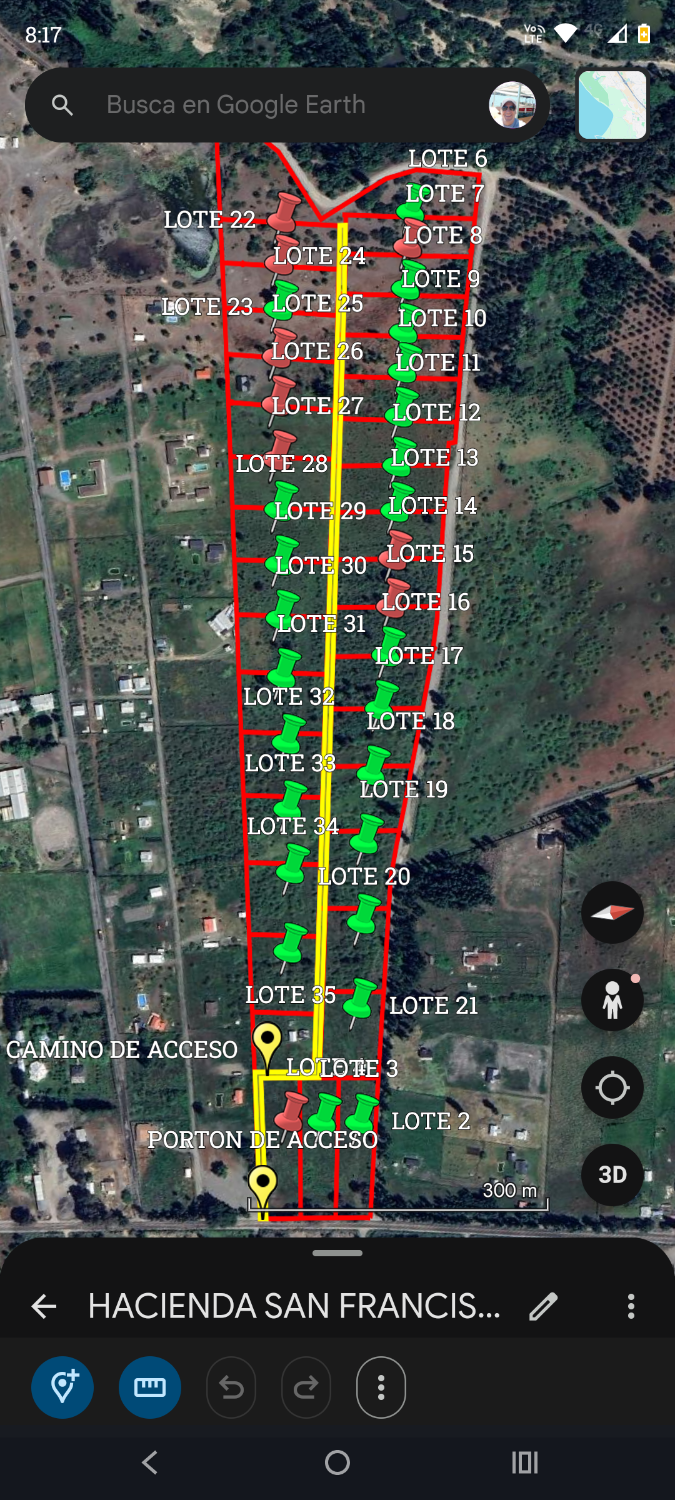675x1500 pixels.
Task: Edit the project title with the pencil
Action: (543, 1306)
